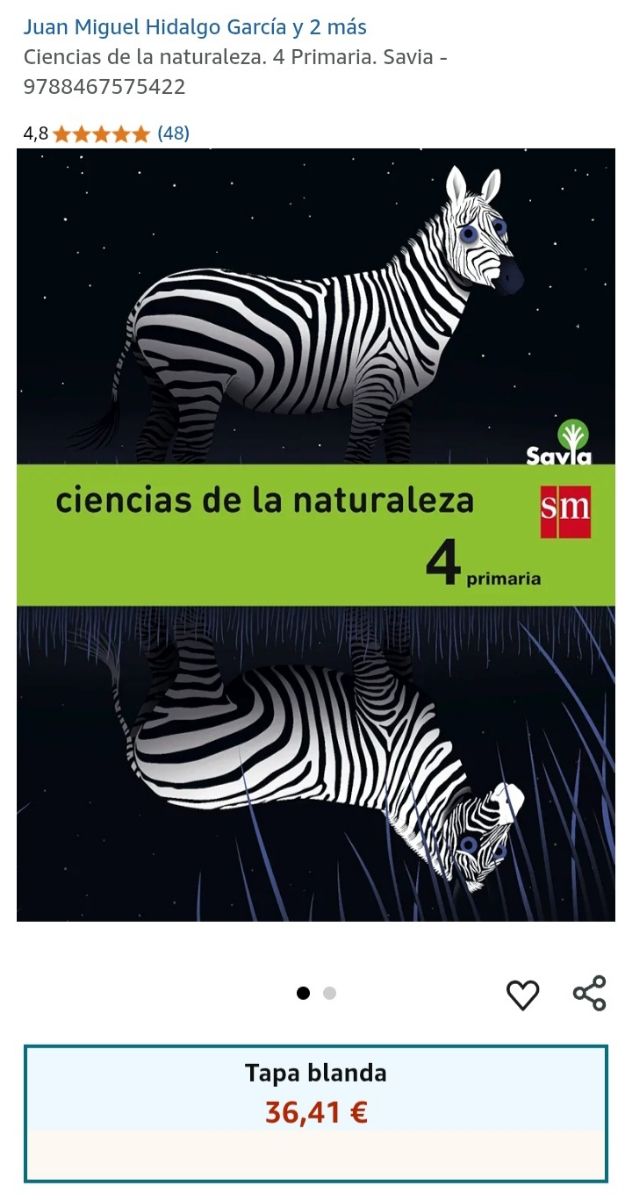
Task: Share this product
Action: [590, 993]
